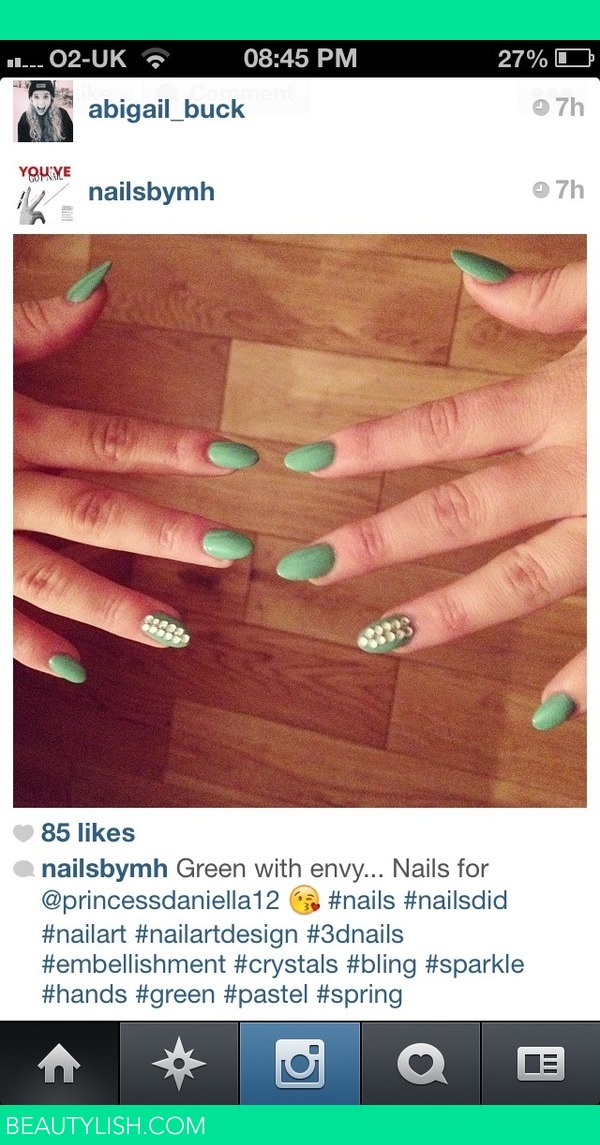Open nailsbymh profile from post header
The image size is (600, 1145).
tap(151, 191)
